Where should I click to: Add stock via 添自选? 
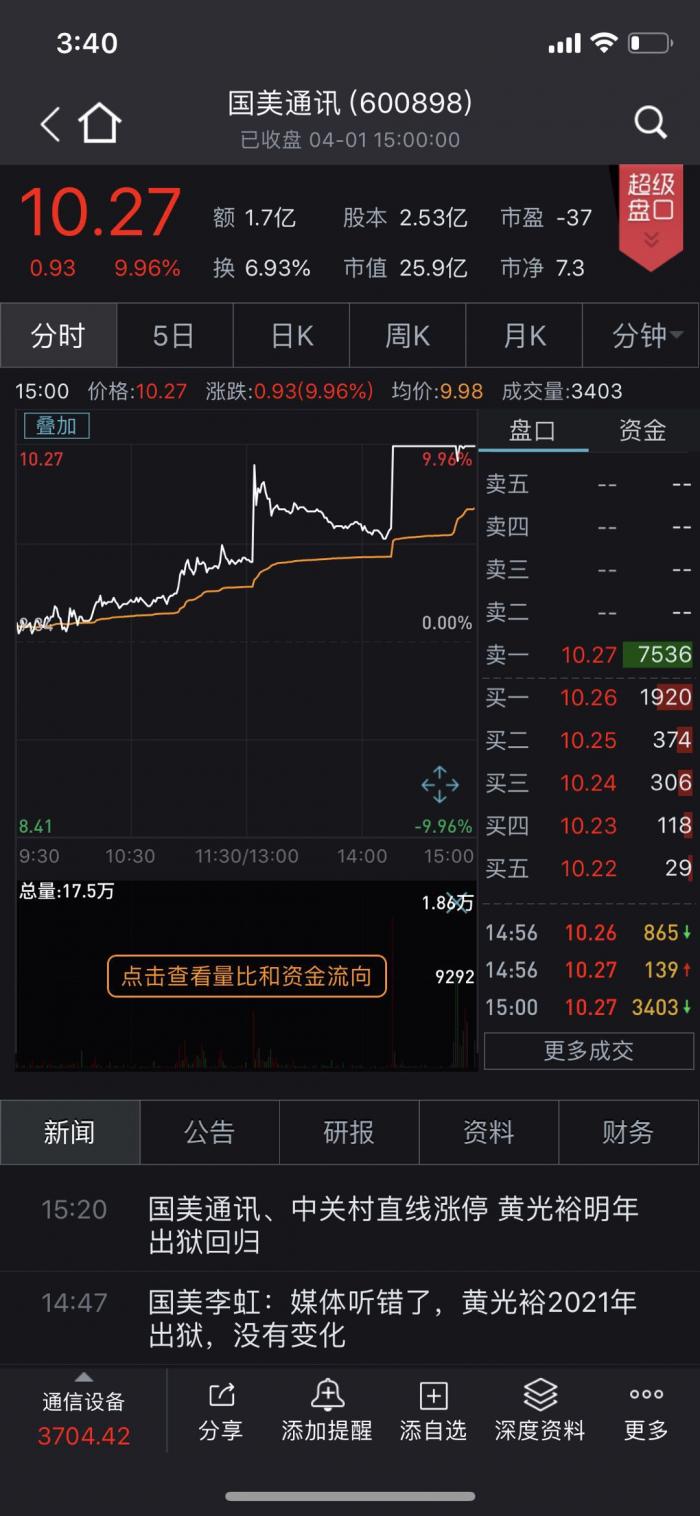tap(433, 1410)
